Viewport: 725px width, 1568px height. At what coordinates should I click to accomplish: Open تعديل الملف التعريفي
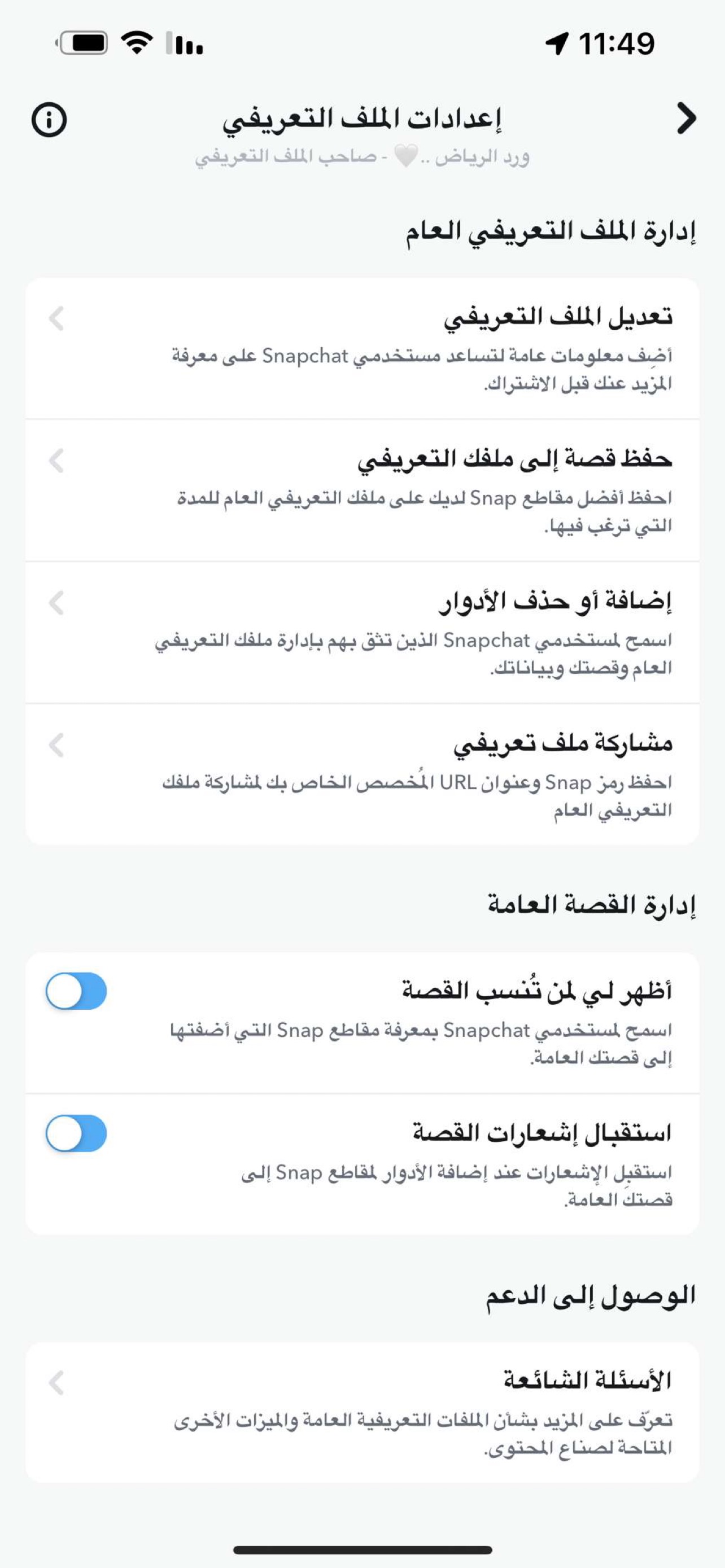[362, 349]
